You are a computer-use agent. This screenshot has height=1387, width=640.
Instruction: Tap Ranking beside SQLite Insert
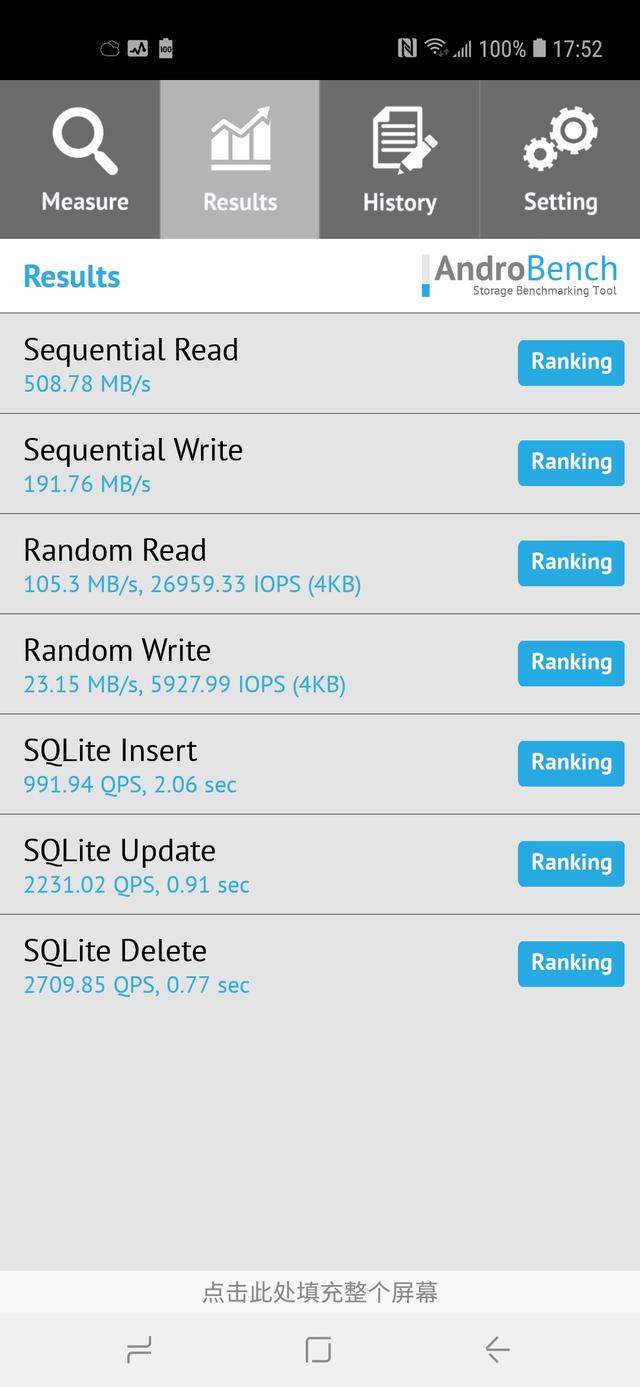[571, 762]
